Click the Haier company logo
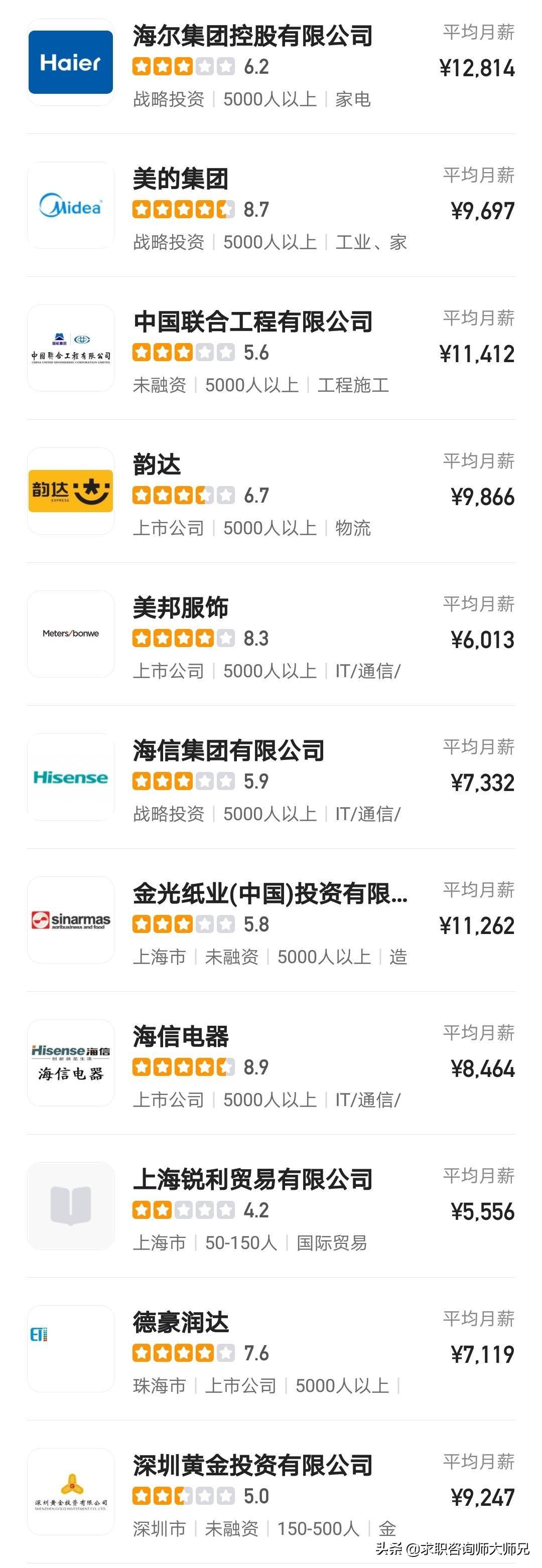The image size is (542, 1568). coord(70,62)
